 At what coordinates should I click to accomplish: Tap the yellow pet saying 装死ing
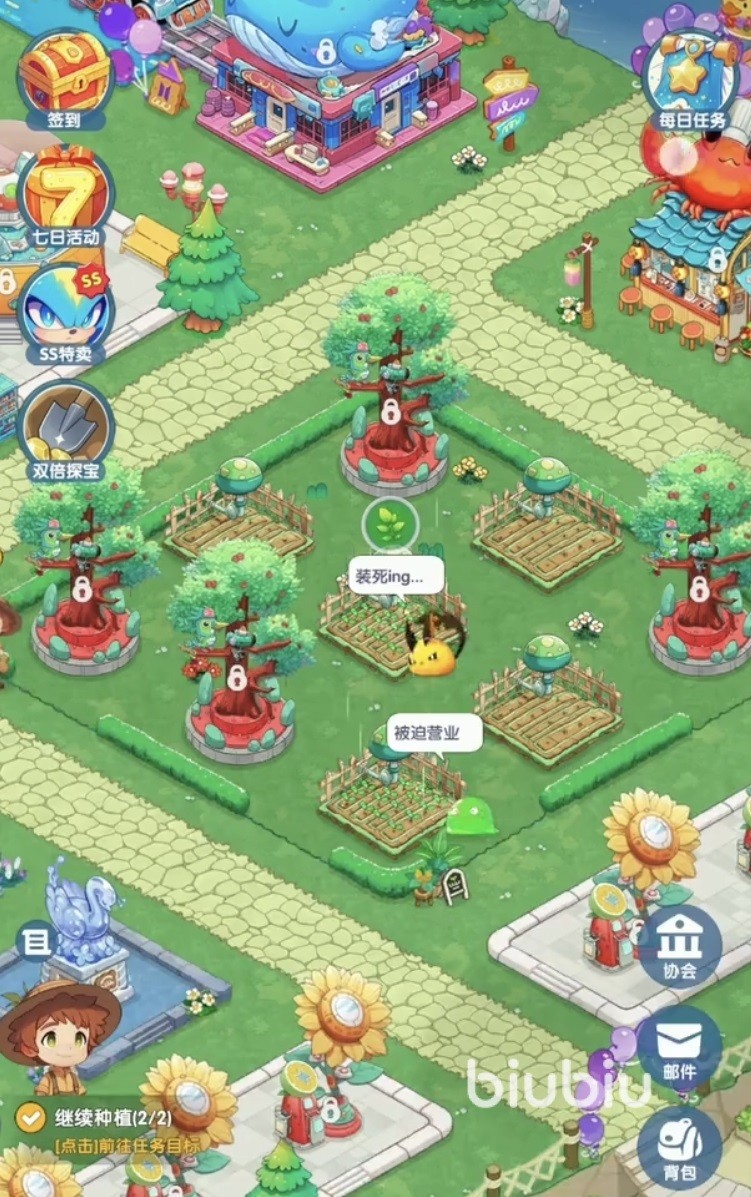pyautogui.click(x=433, y=653)
